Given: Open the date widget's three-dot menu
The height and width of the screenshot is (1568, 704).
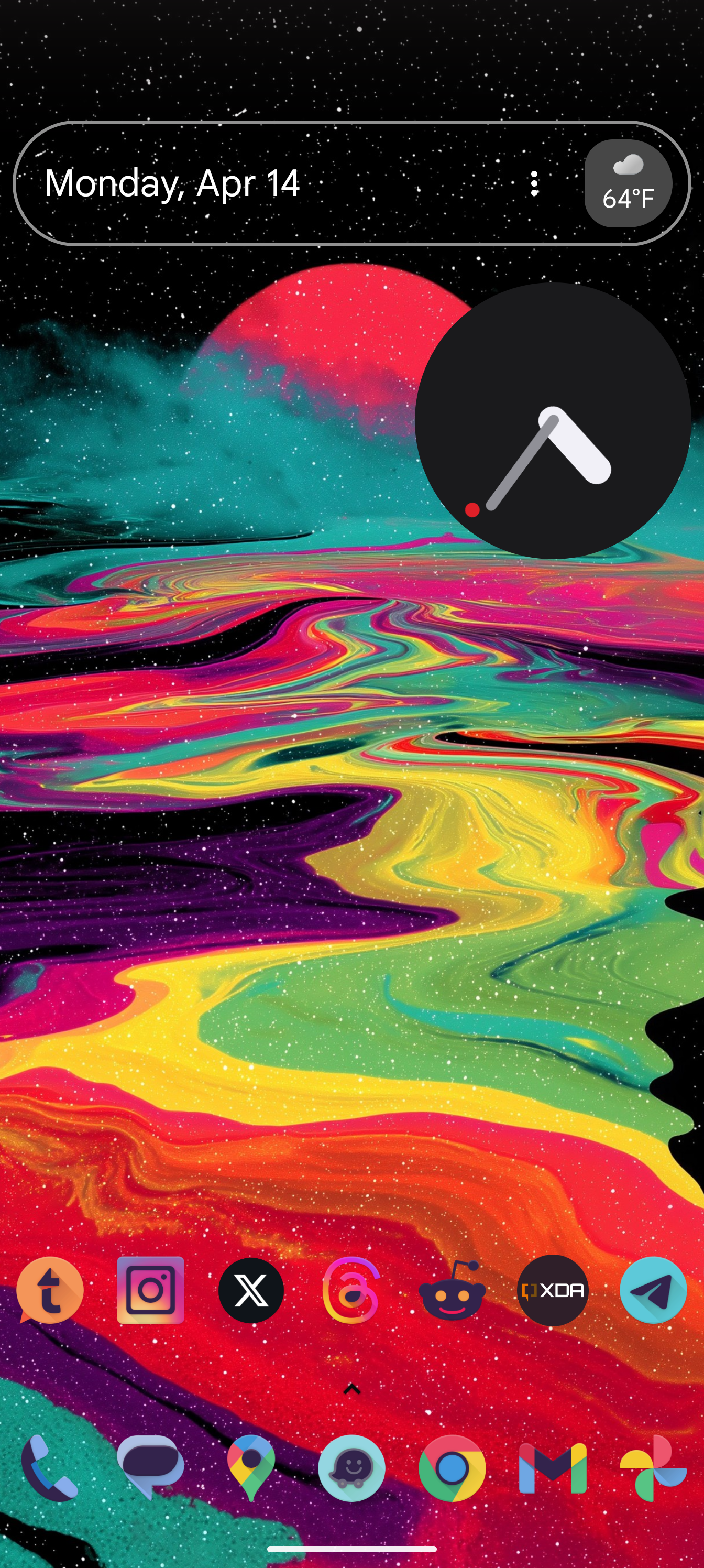Looking at the screenshot, I should [x=534, y=184].
